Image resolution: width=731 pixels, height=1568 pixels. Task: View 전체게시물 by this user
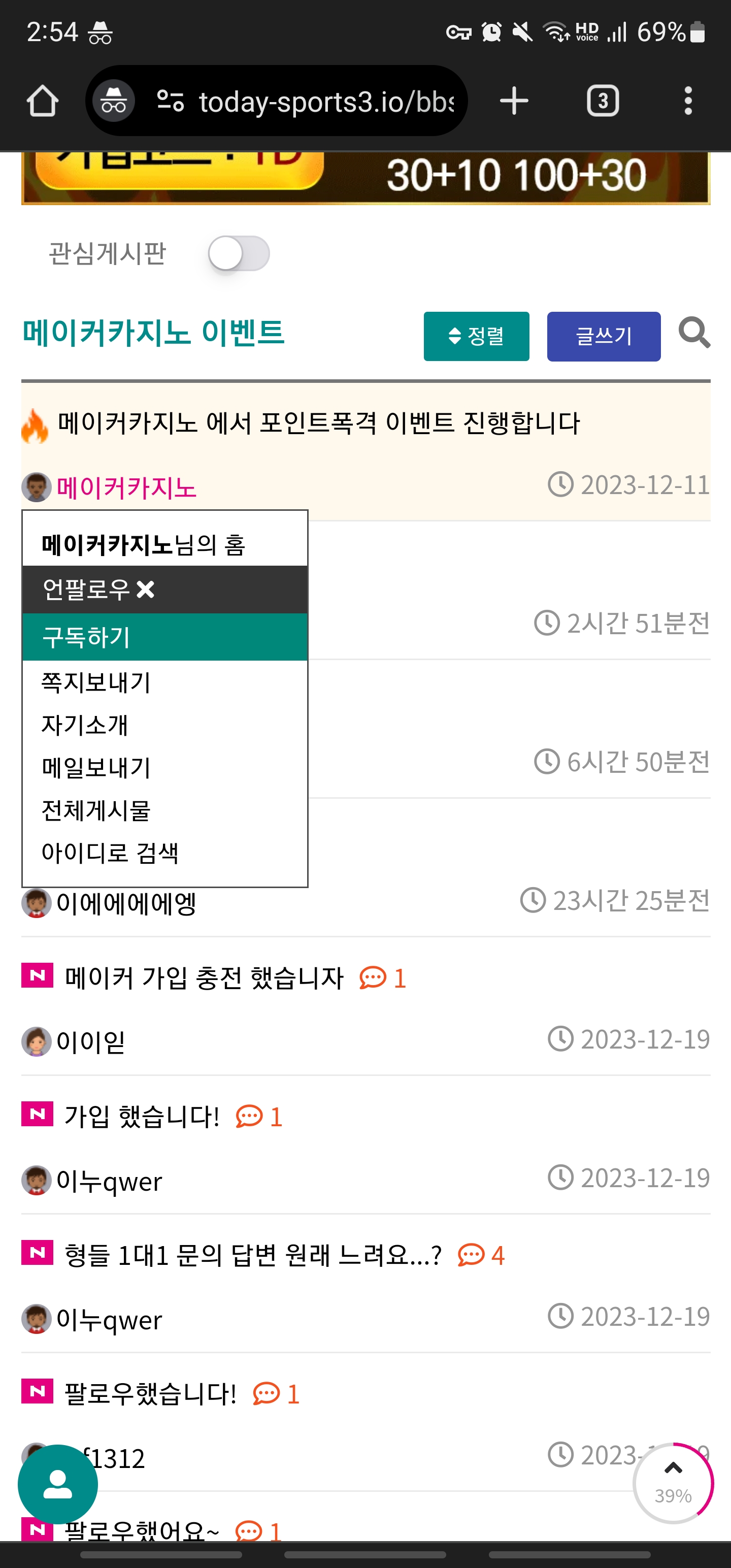(96, 809)
